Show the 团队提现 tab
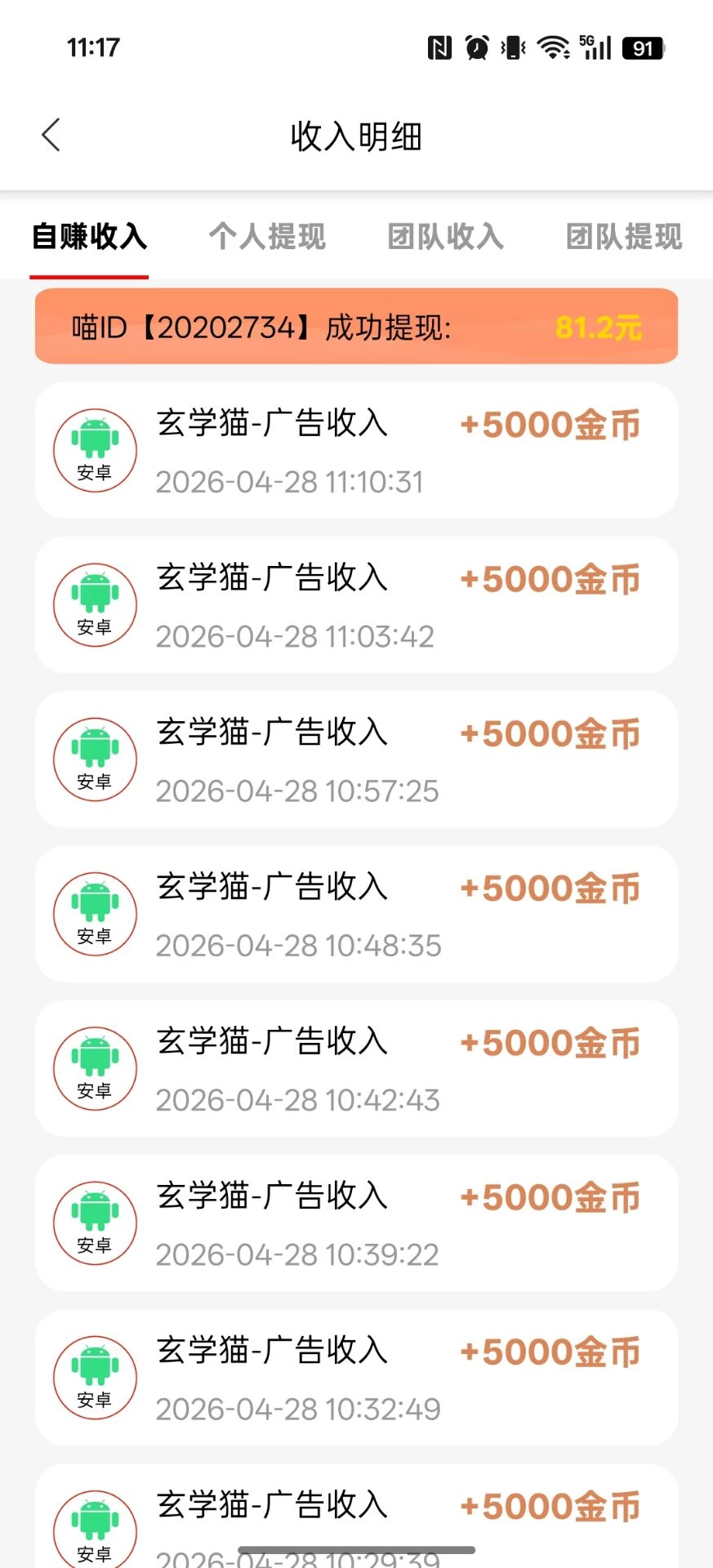Screen dimensions: 713x1568 click(624, 237)
